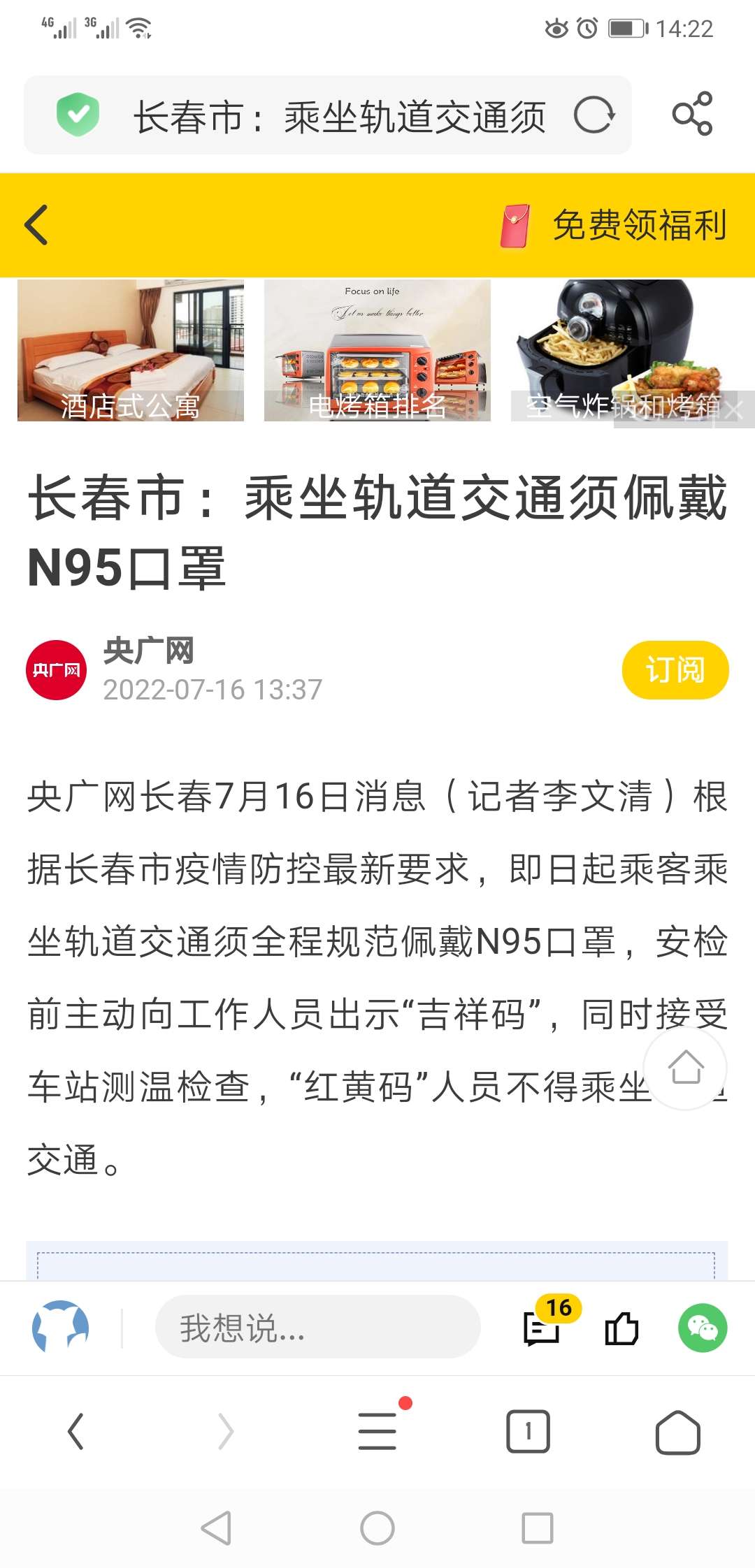Return to top with the floating home arrow
Viewport: 755px width, 1568px height.
point(685,1068)
